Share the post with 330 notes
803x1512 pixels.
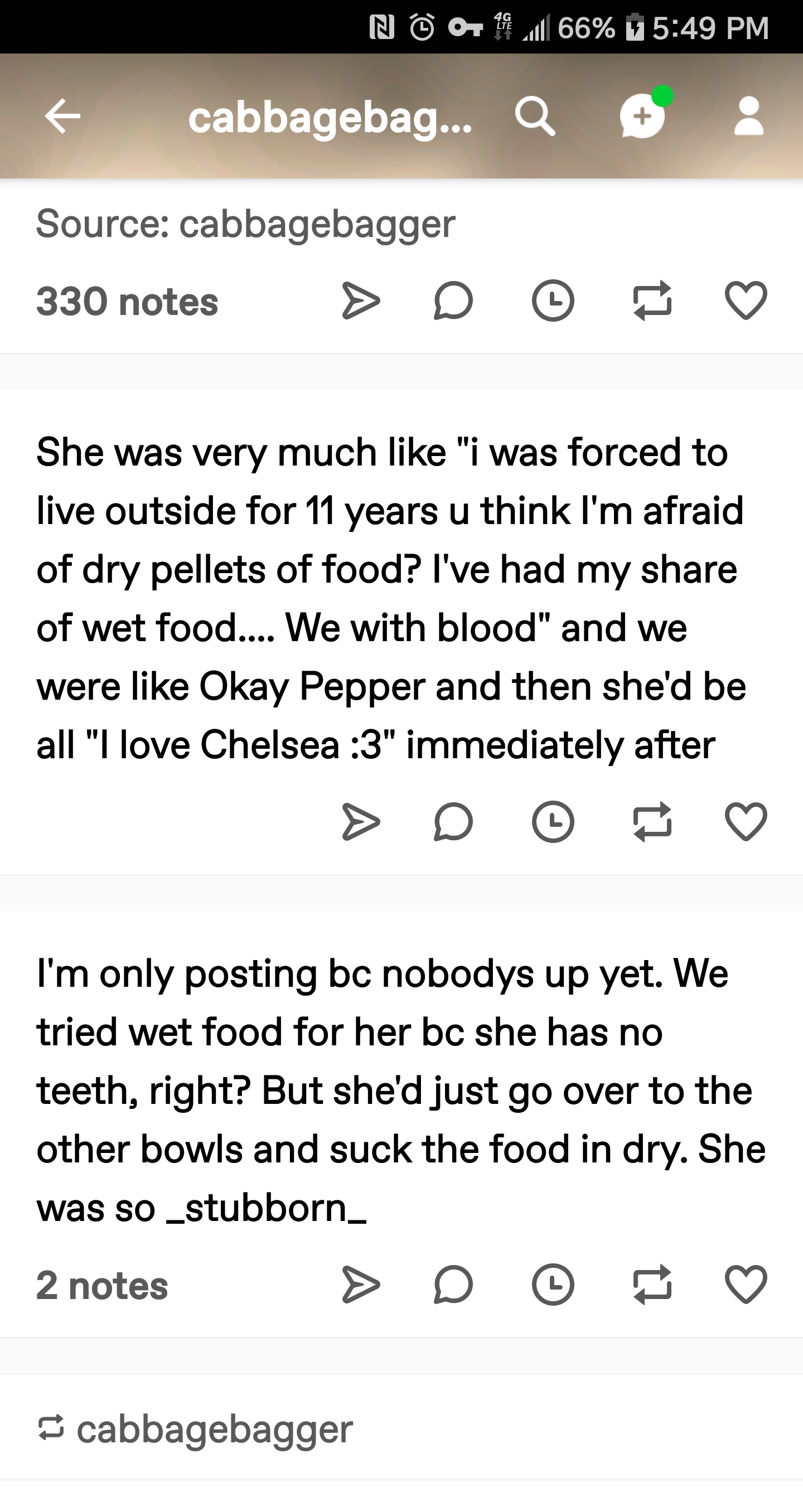360,301
